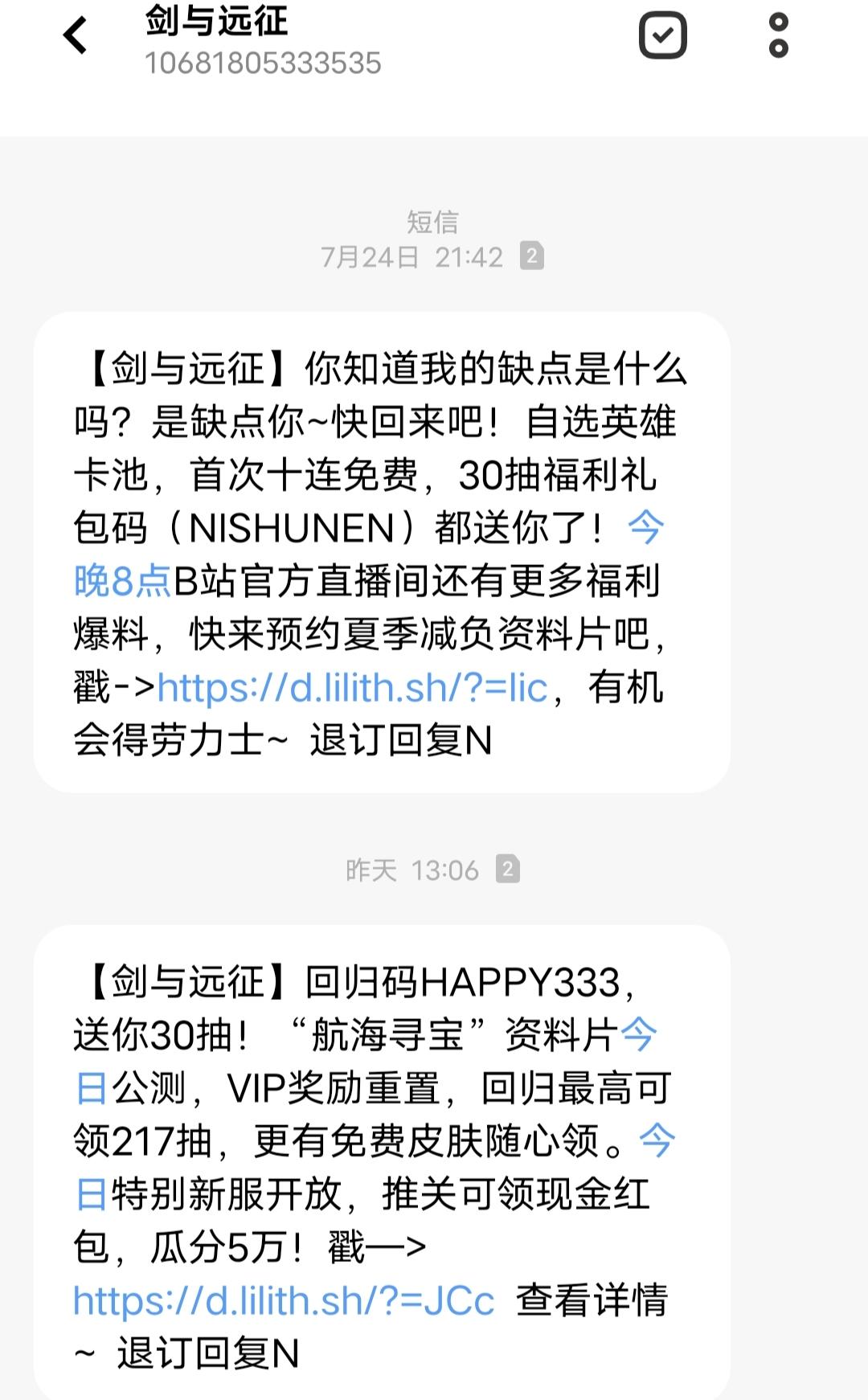Tap the multi-select checkbox icon
This screenshot has width=868, height=1400.
[x=662, y=35]
